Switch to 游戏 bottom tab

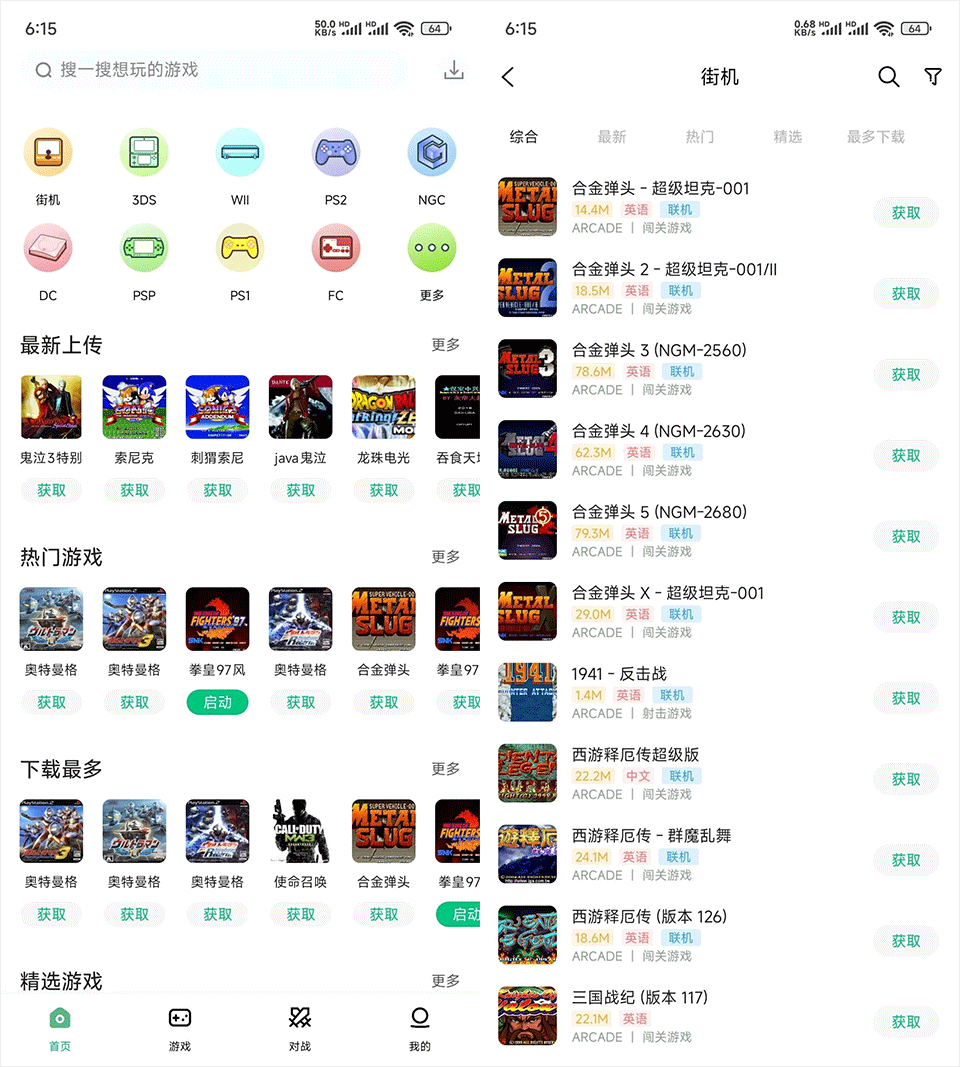click(180, 1028)
